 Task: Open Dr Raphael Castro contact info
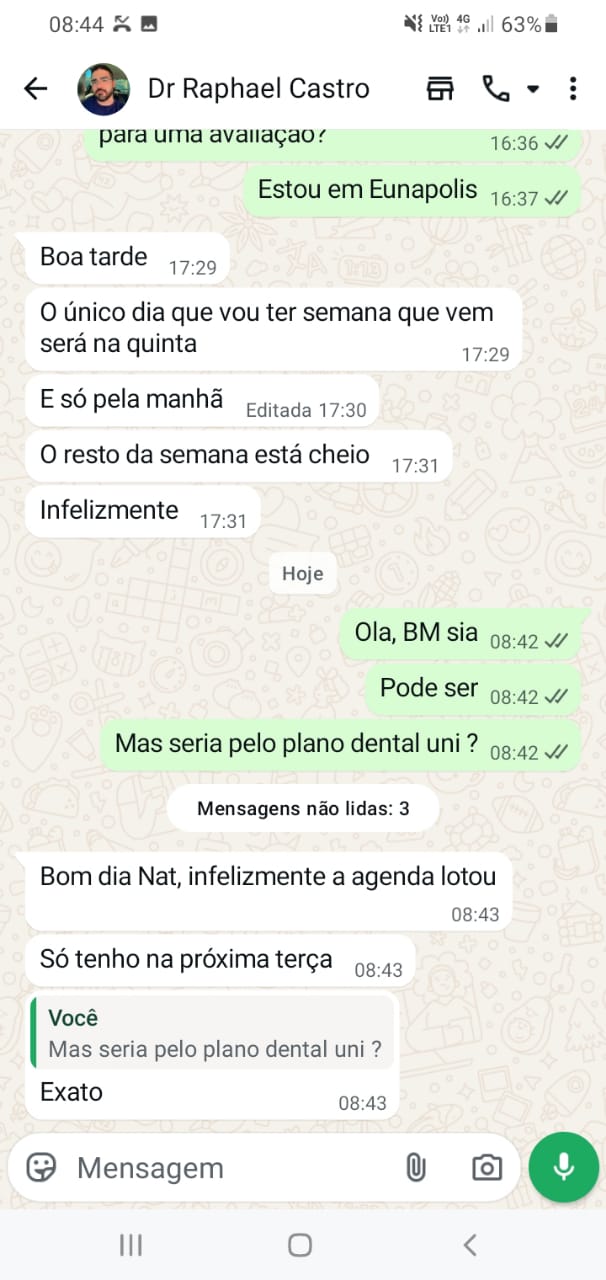(258, 89)
